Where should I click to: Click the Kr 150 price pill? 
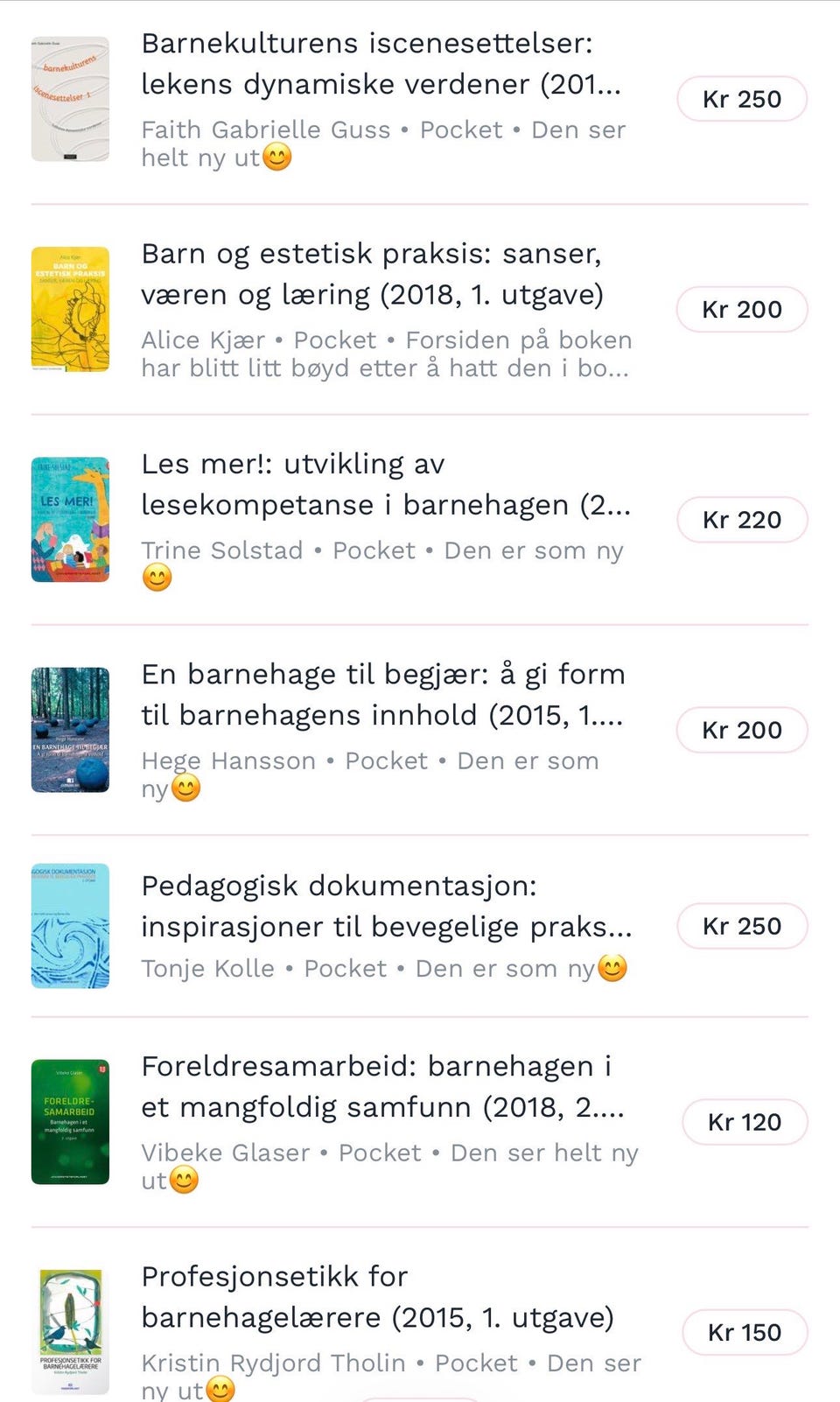point(743,1332)
